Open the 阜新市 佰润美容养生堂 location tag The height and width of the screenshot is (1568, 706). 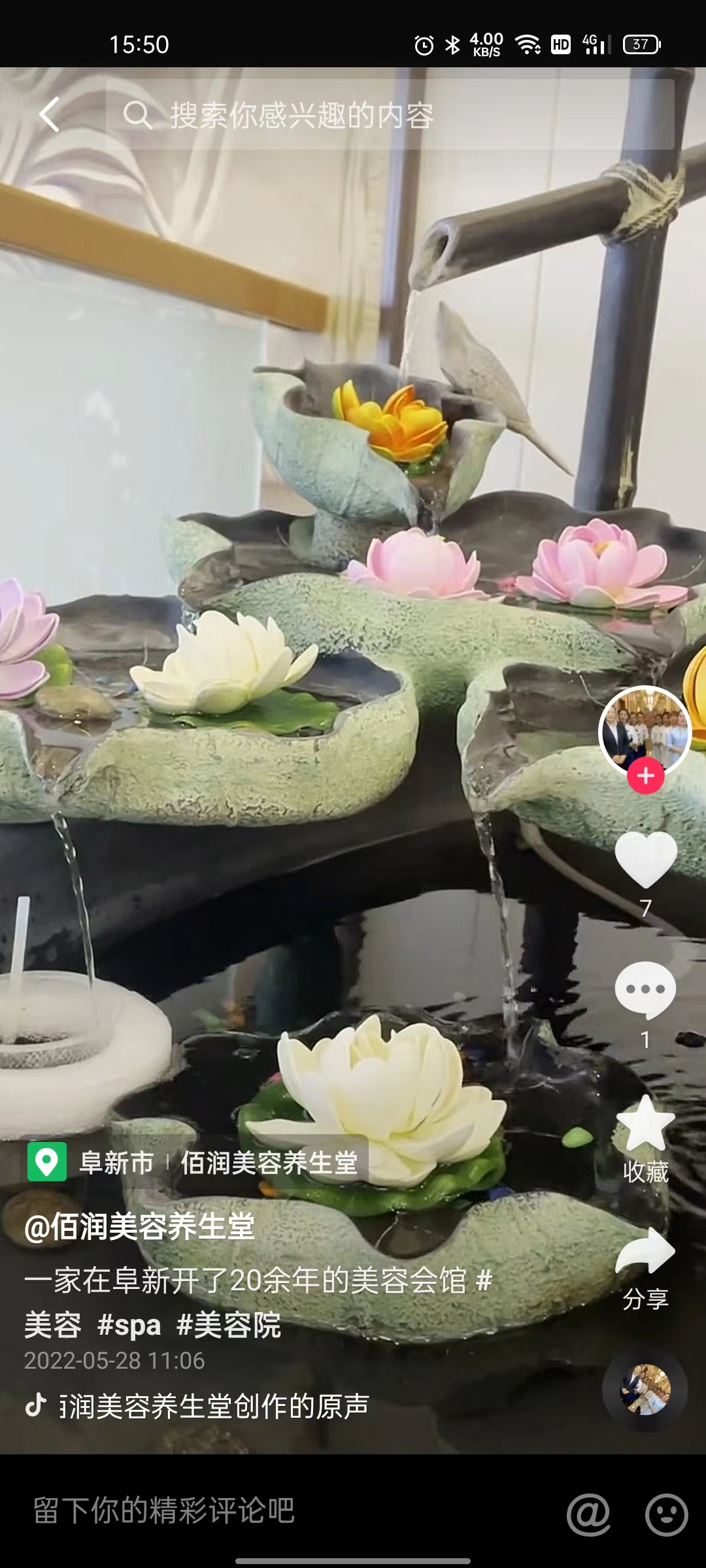197,1162
